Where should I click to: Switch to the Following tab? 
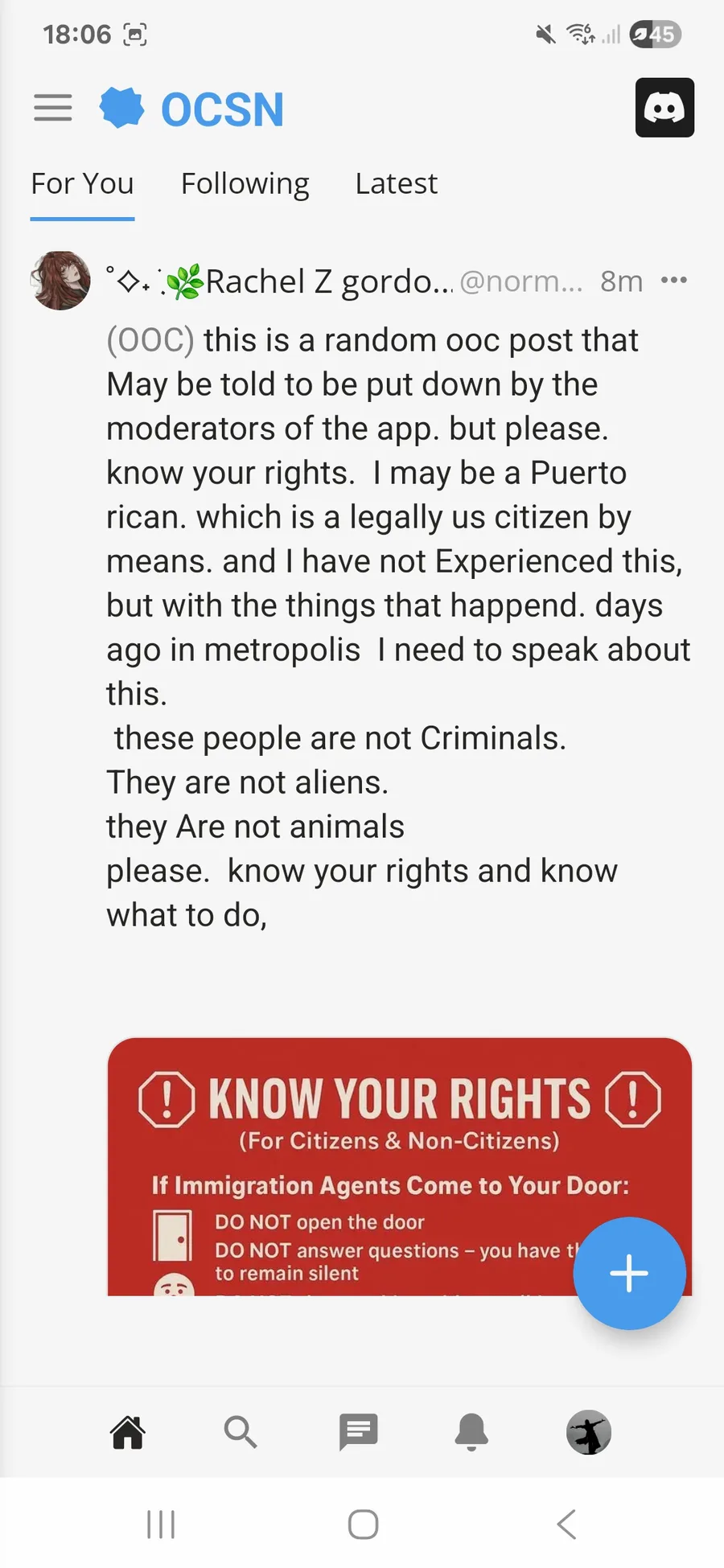click(x=245, y=184)
